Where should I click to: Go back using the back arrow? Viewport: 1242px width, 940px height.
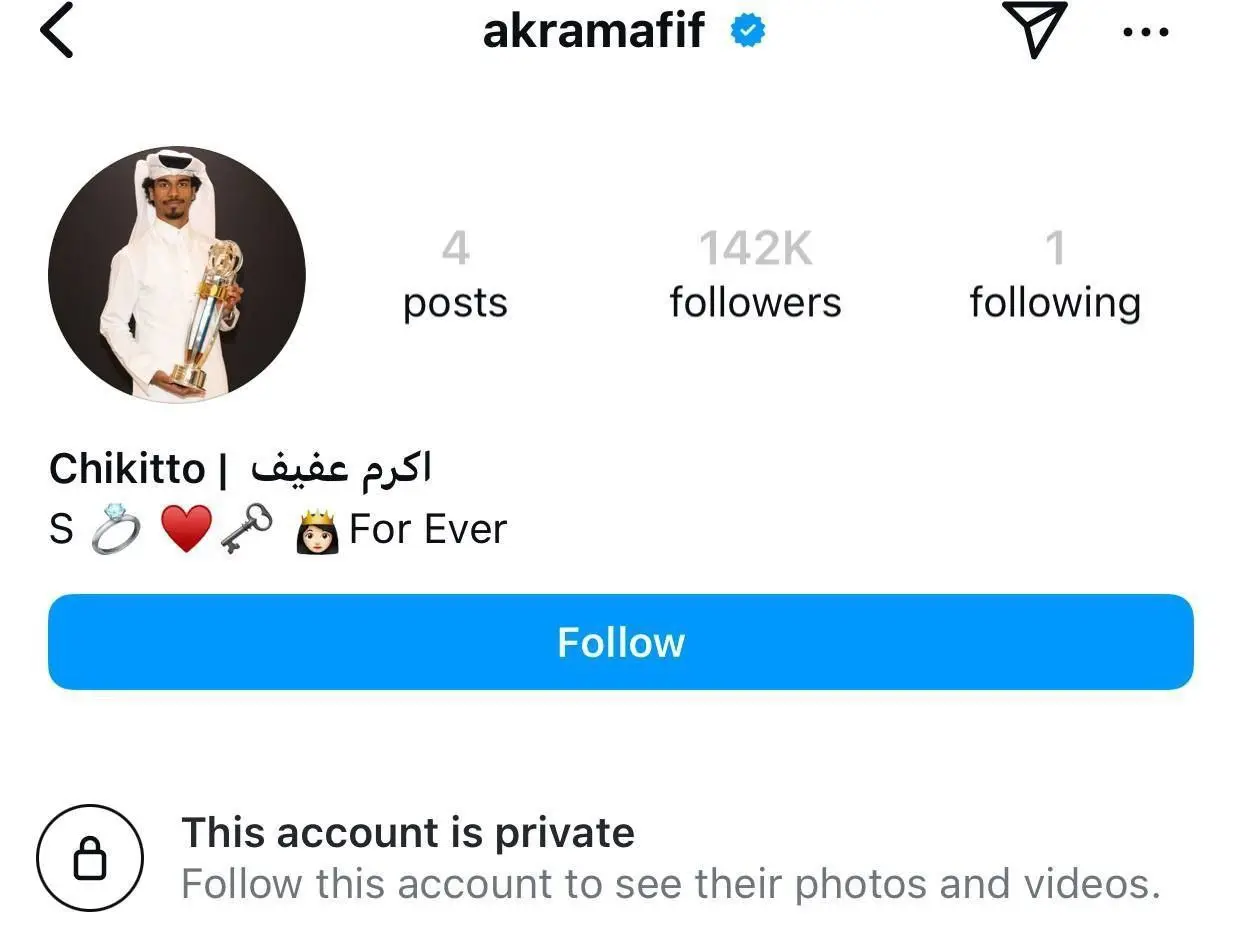click(x=57, y=32)
